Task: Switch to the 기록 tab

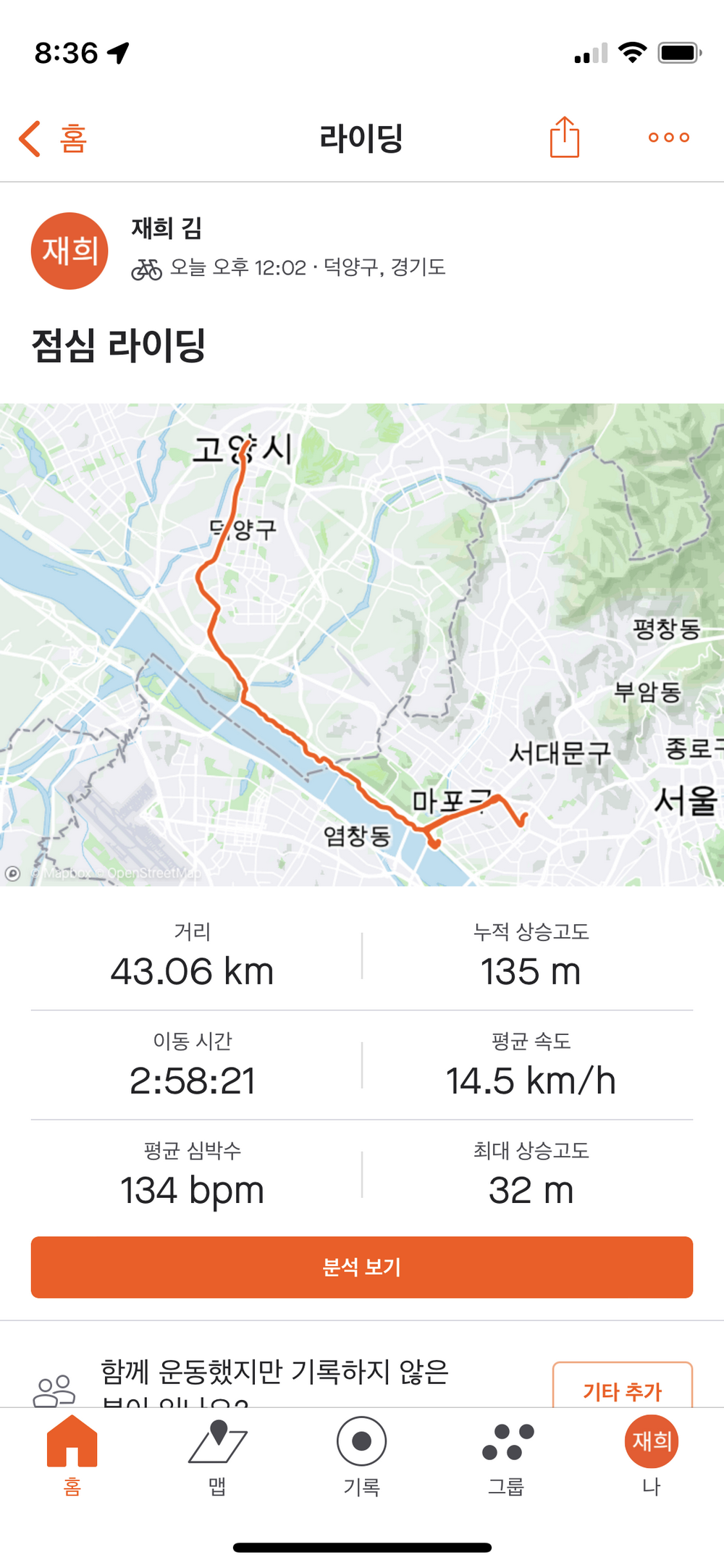Action: (362, 1456)
